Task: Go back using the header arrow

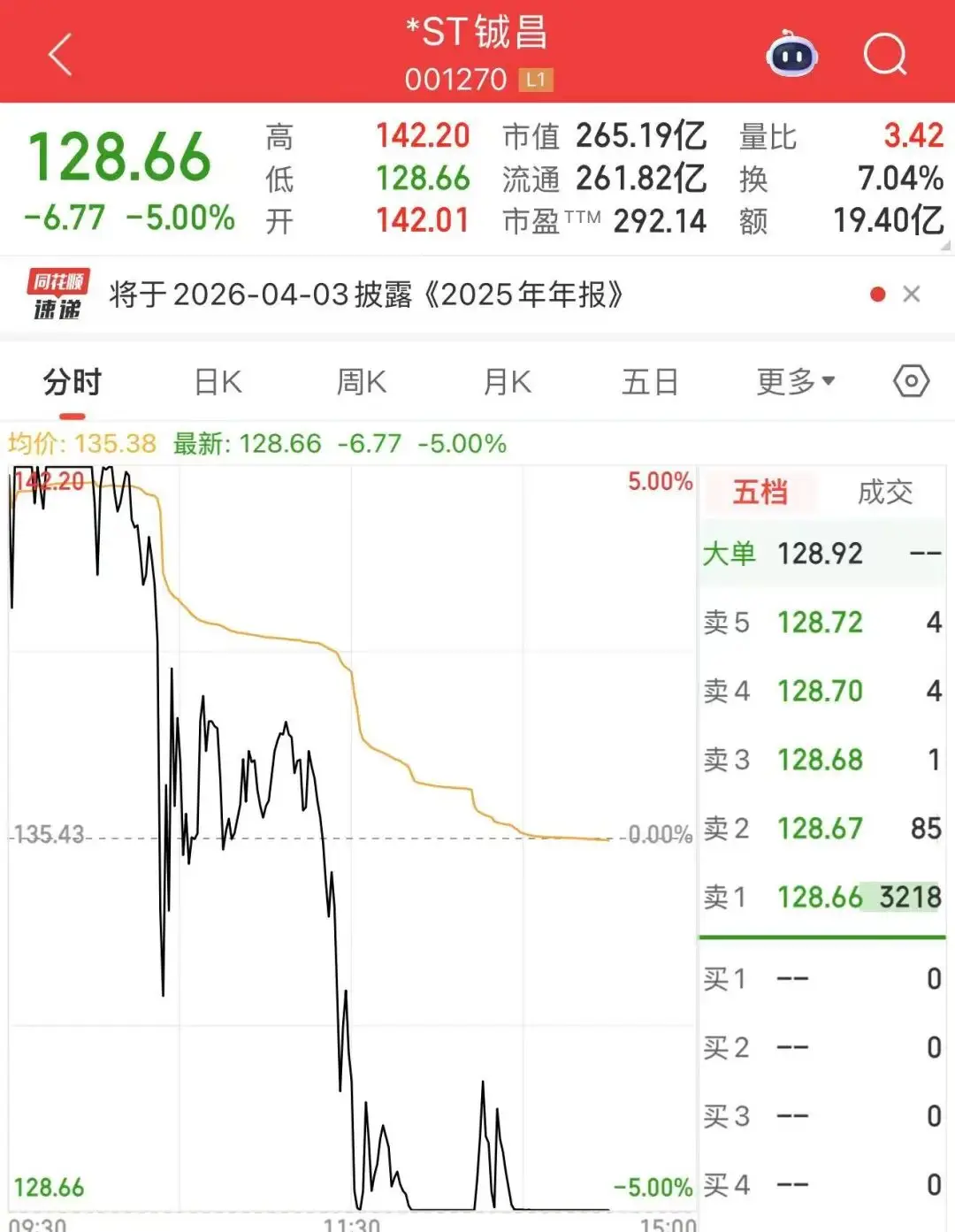Action: 60,55
